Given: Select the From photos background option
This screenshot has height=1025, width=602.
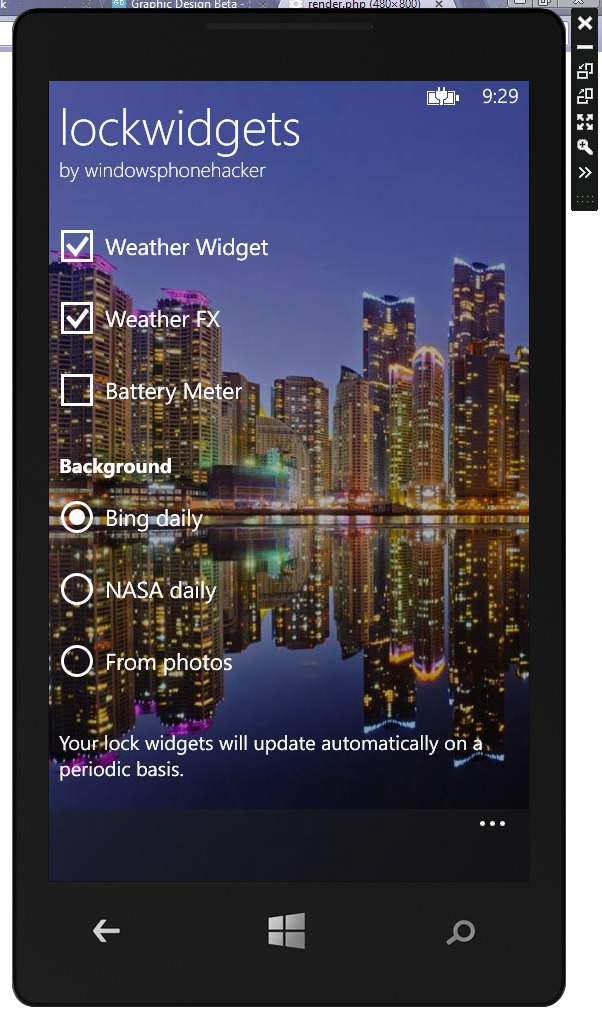Looking at the screenshot, I should (x=77, y=661).
